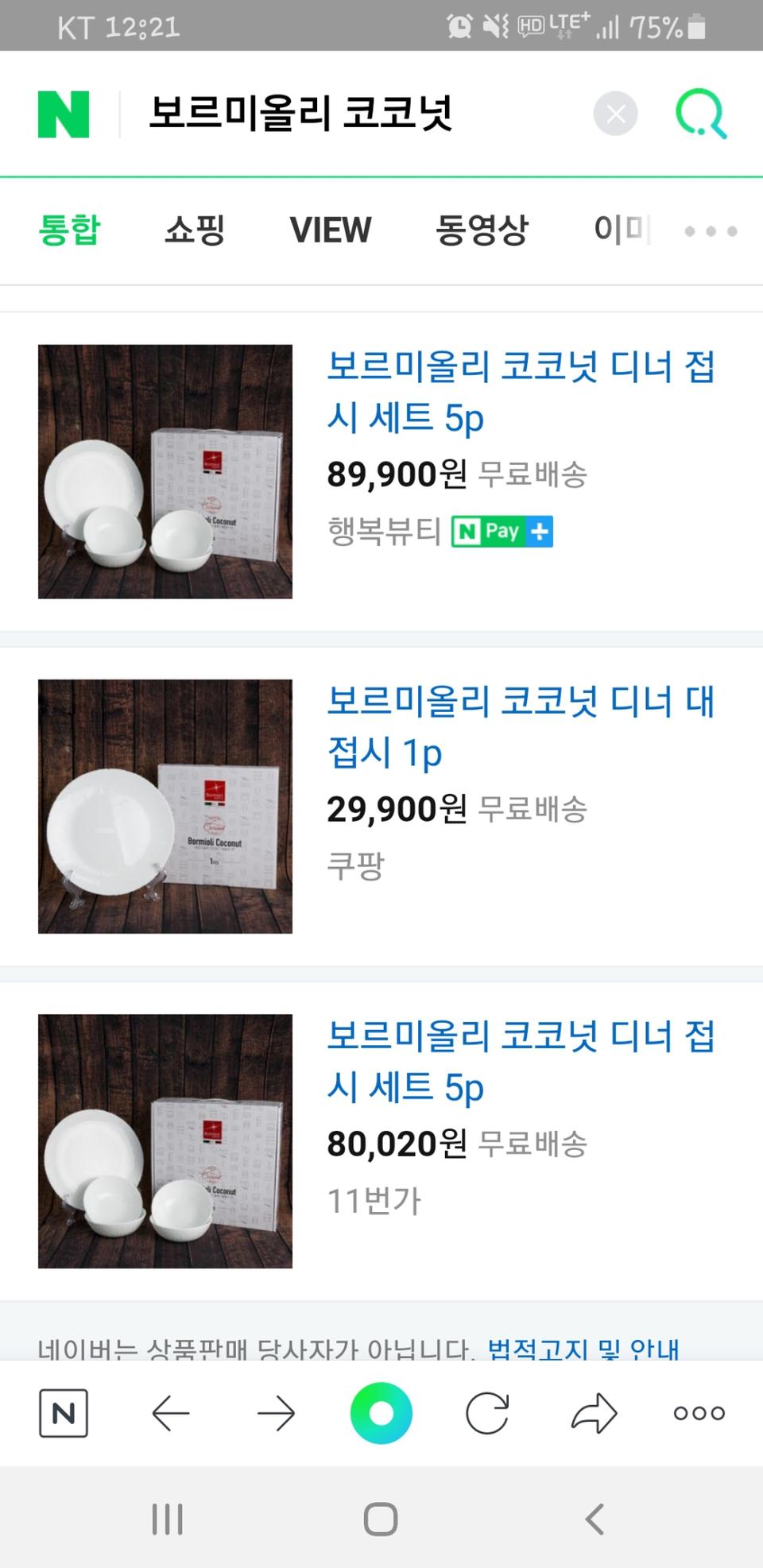Refresh the page with the reload icon
Image resolution: width=763 pixels, height=1568 pixels.
click(487, 1413)
